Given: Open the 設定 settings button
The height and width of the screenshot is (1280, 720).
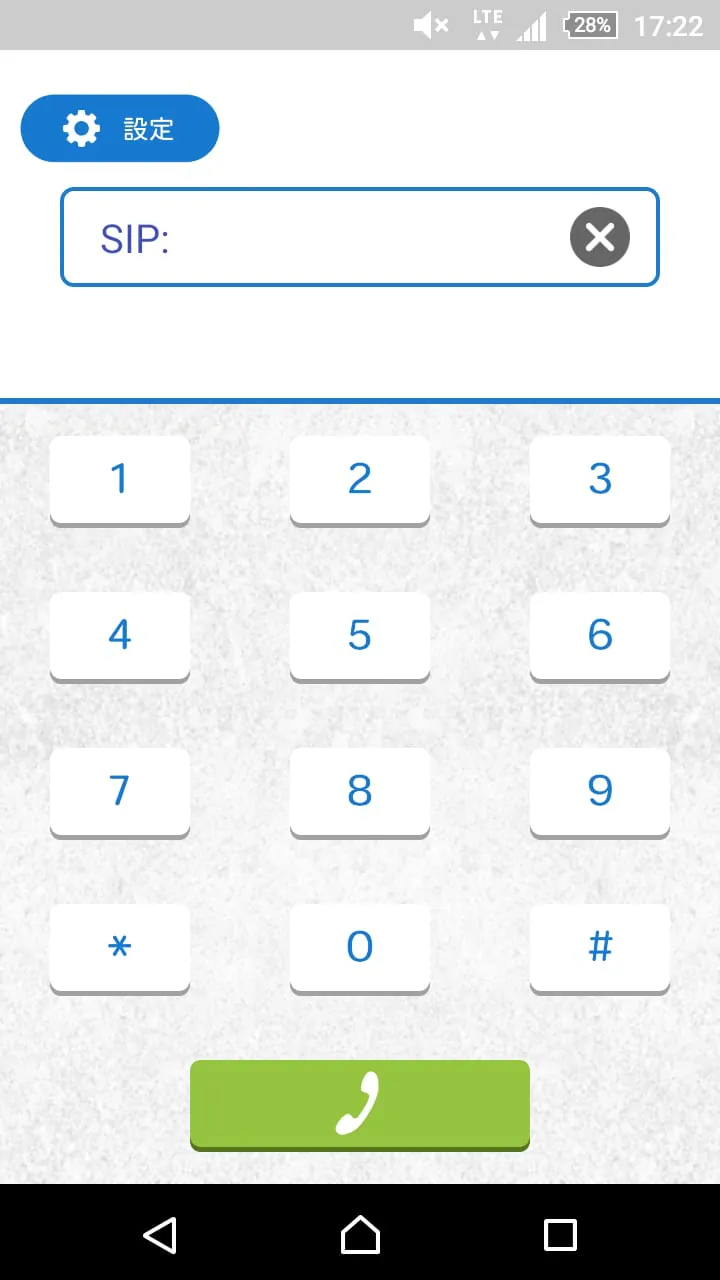Looking at the screenshot, I should coord(120,128).
